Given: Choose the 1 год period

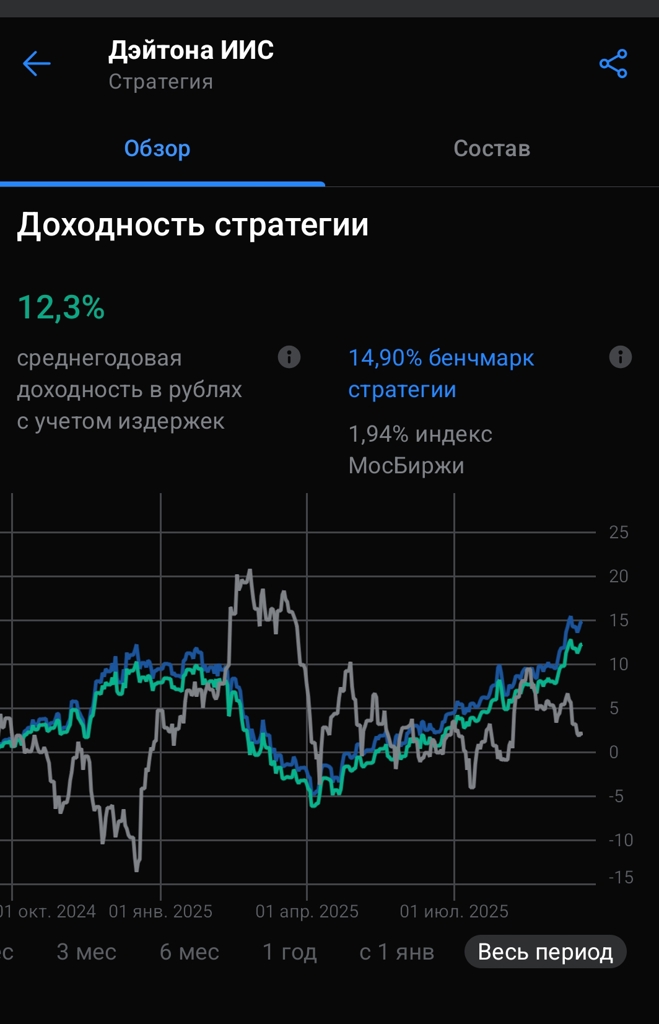Looking at the screenshot, I should (x=290, y=952).
